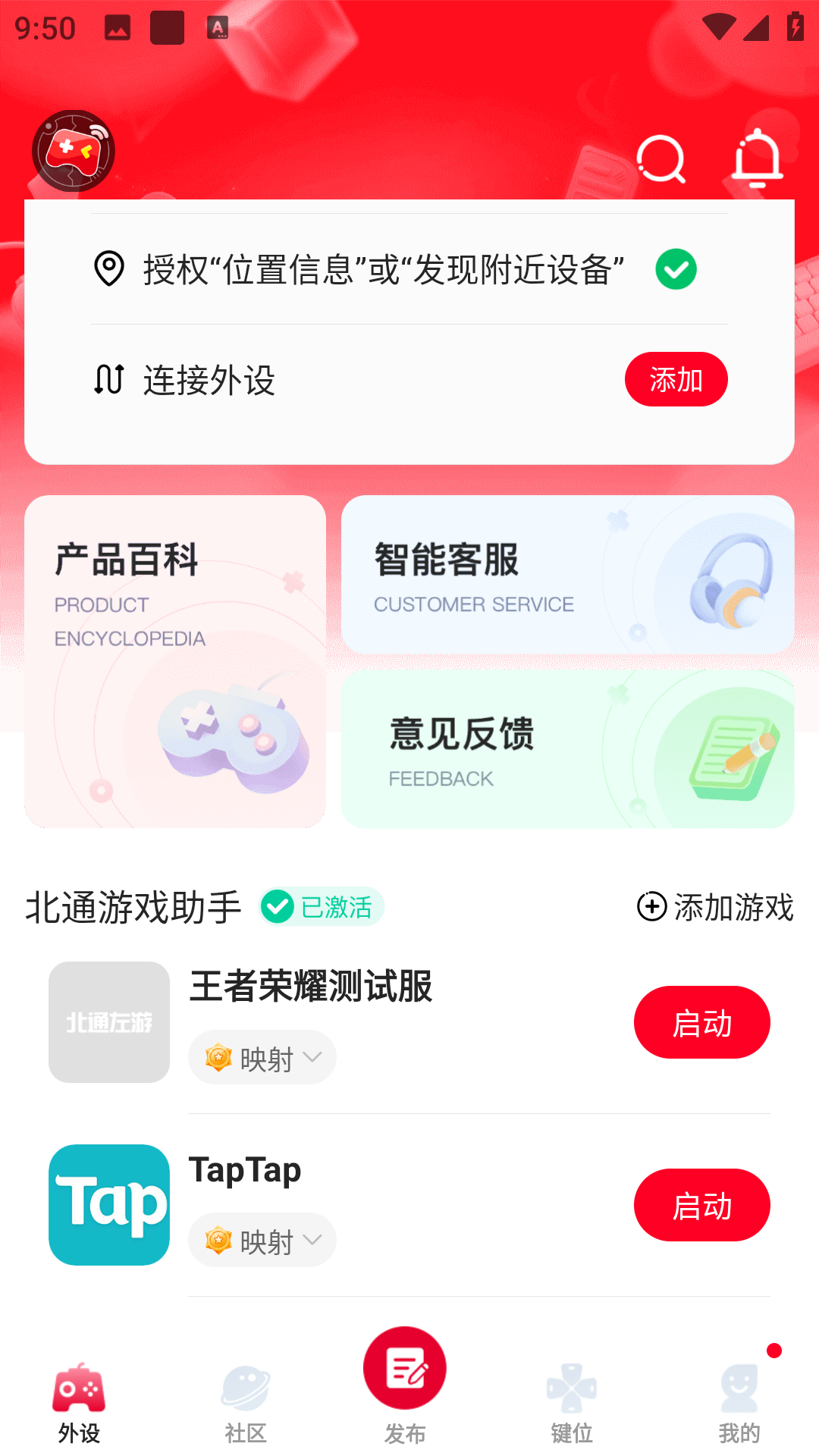Tap the 已激活 activated status badge

click(x=320, y=906)
